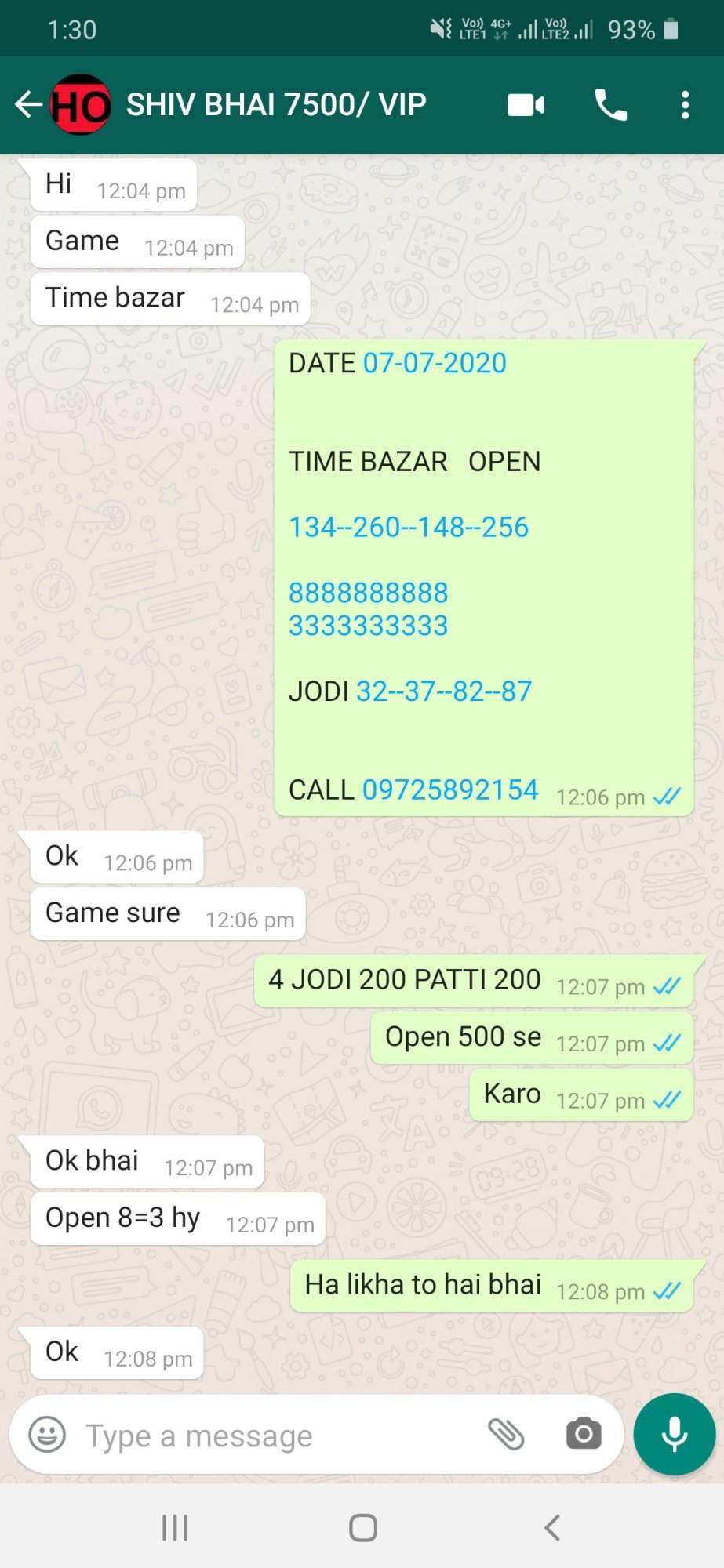Open system recent apps

click(x=174, y=1527)
